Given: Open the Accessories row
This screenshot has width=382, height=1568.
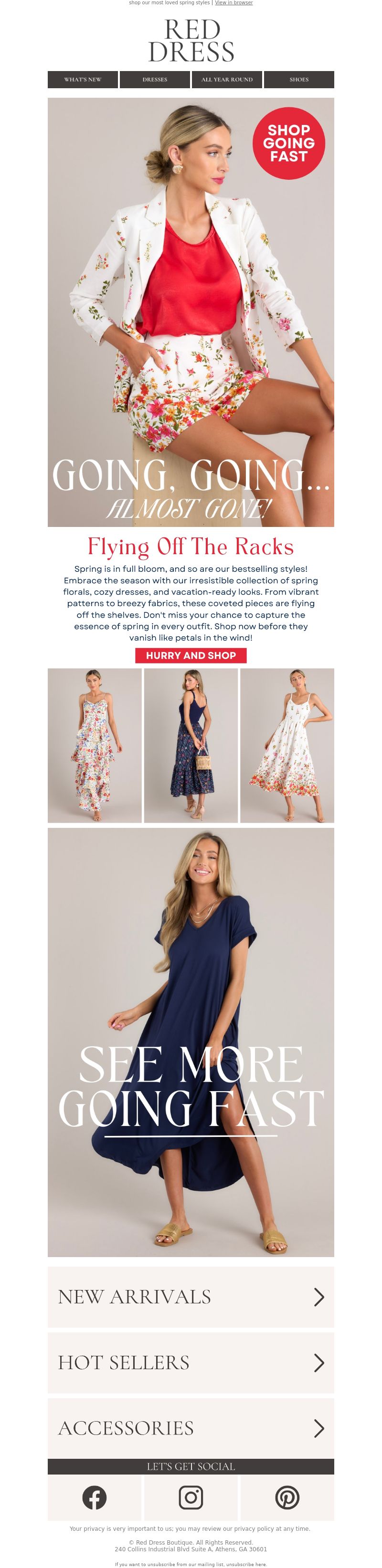Looking at the screenshot, I should pos(191,1428).
